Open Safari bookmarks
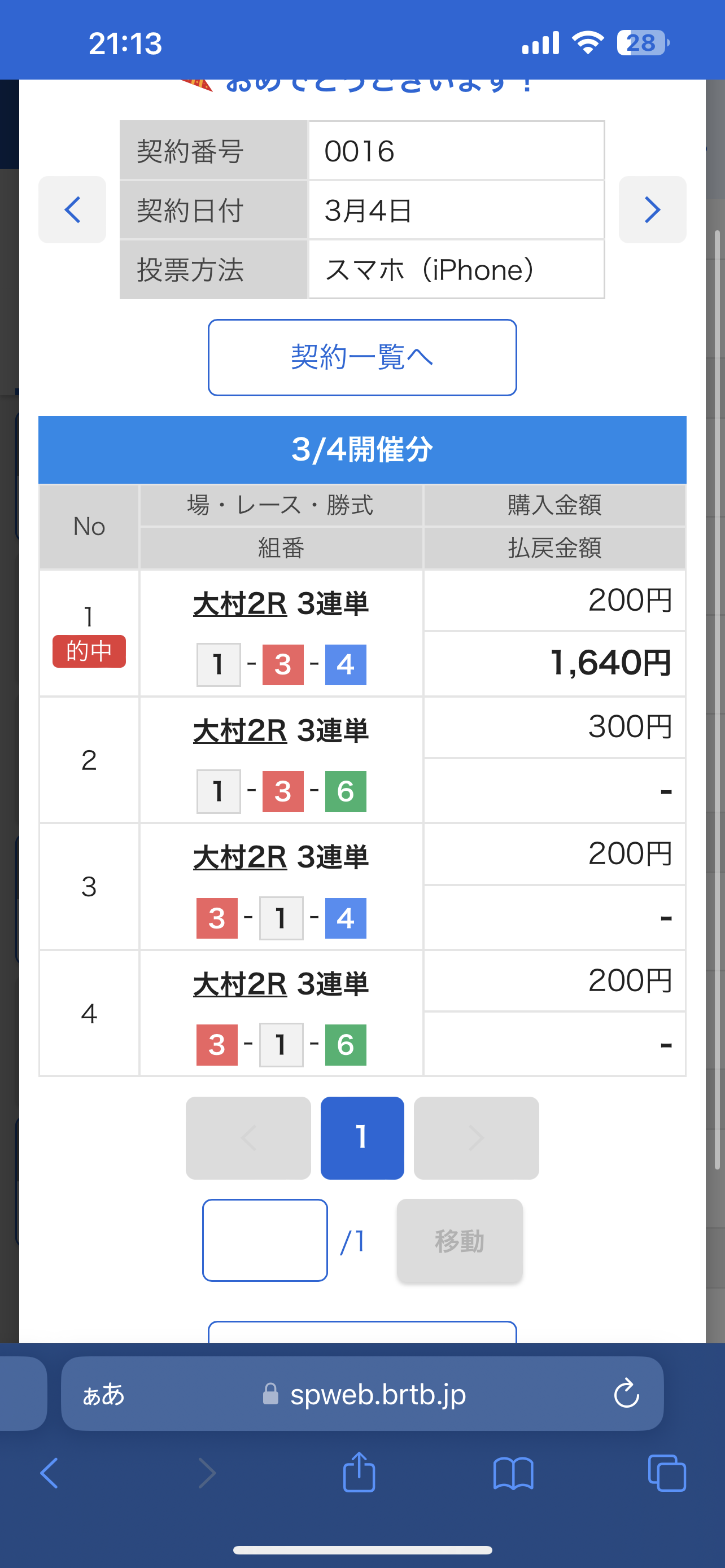This screenshot has height=1568, width=725. (513, 1473)
